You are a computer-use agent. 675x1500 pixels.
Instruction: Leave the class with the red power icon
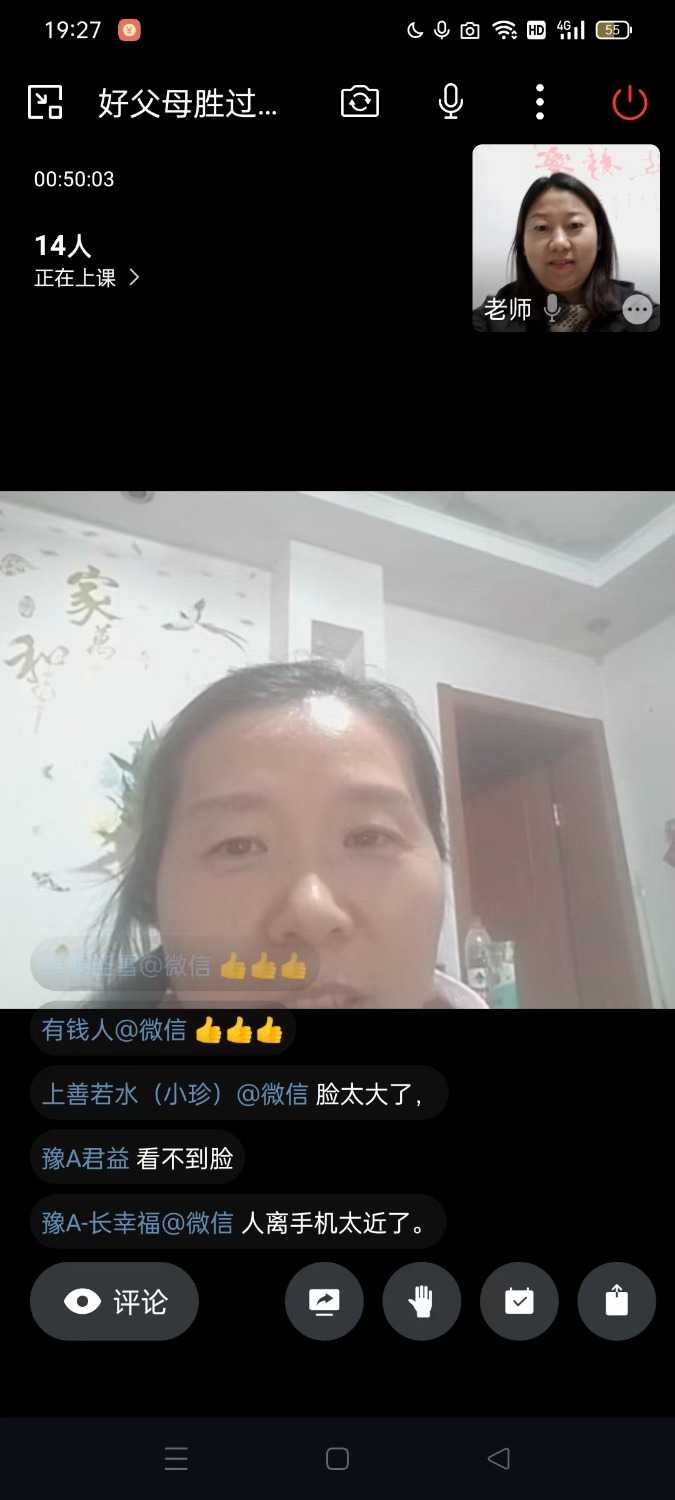click(630, 102)
